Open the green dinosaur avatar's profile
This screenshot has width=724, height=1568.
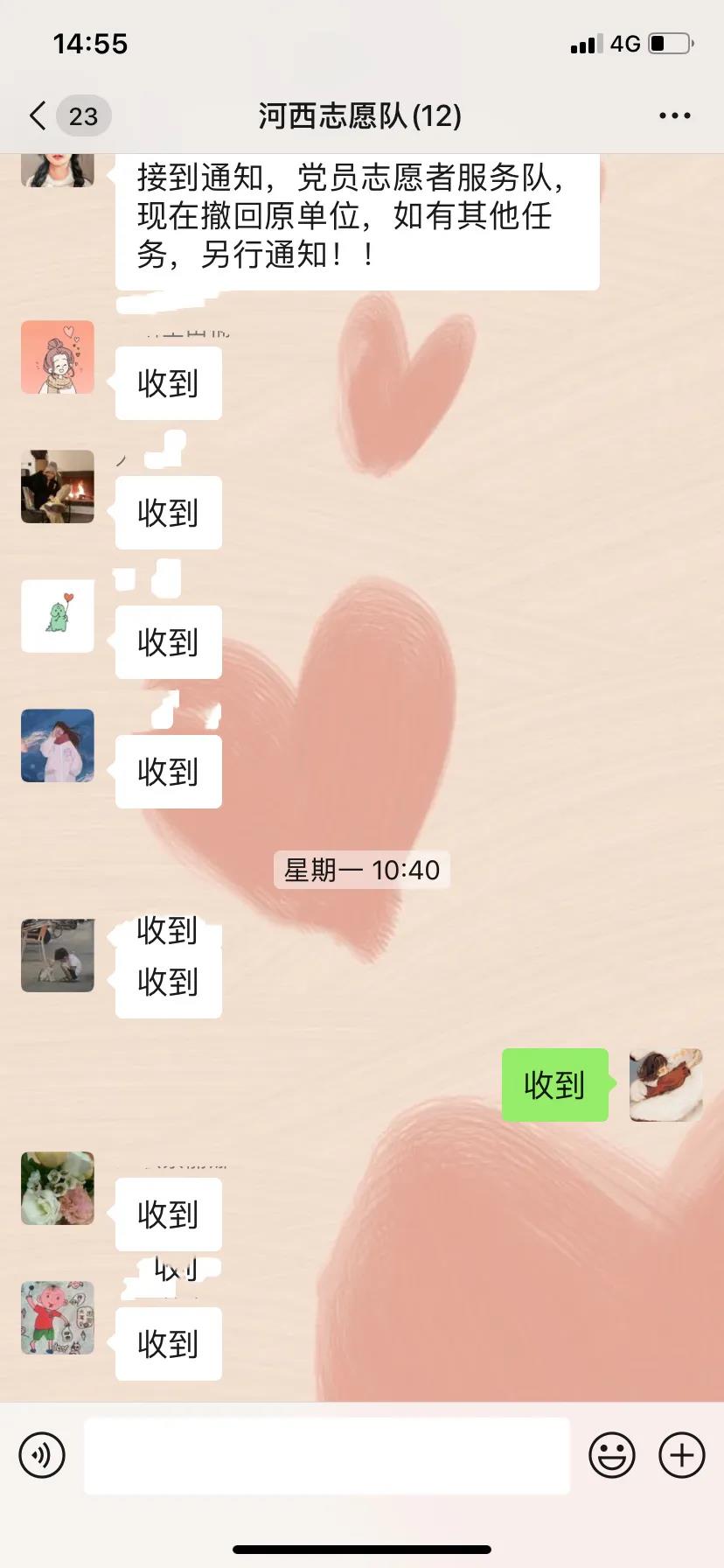click(x=58, y=616)
